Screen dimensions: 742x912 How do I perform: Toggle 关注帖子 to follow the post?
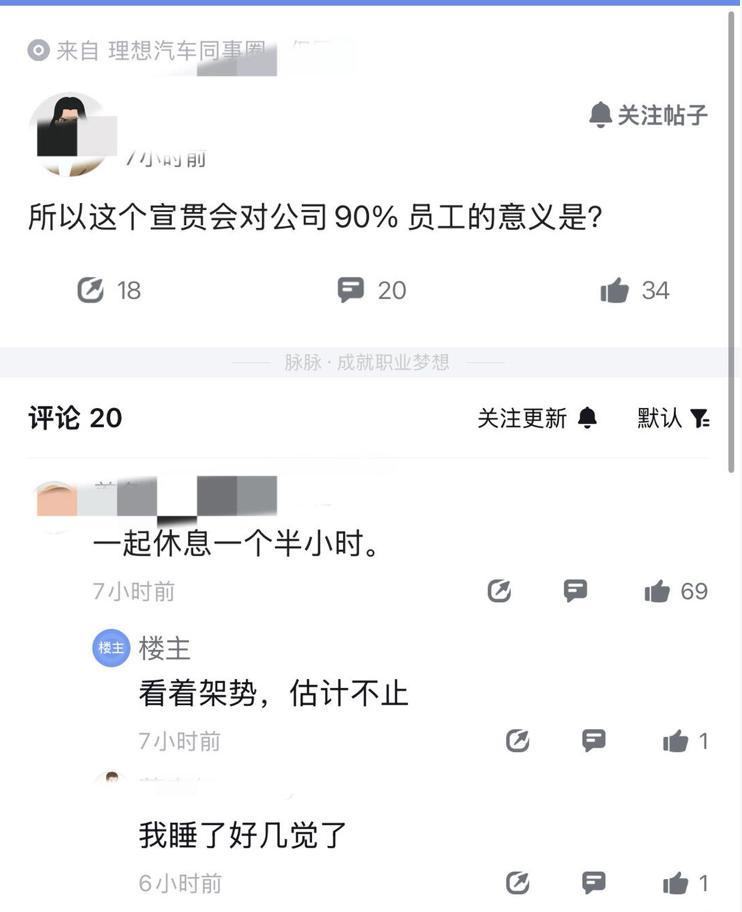649,114
